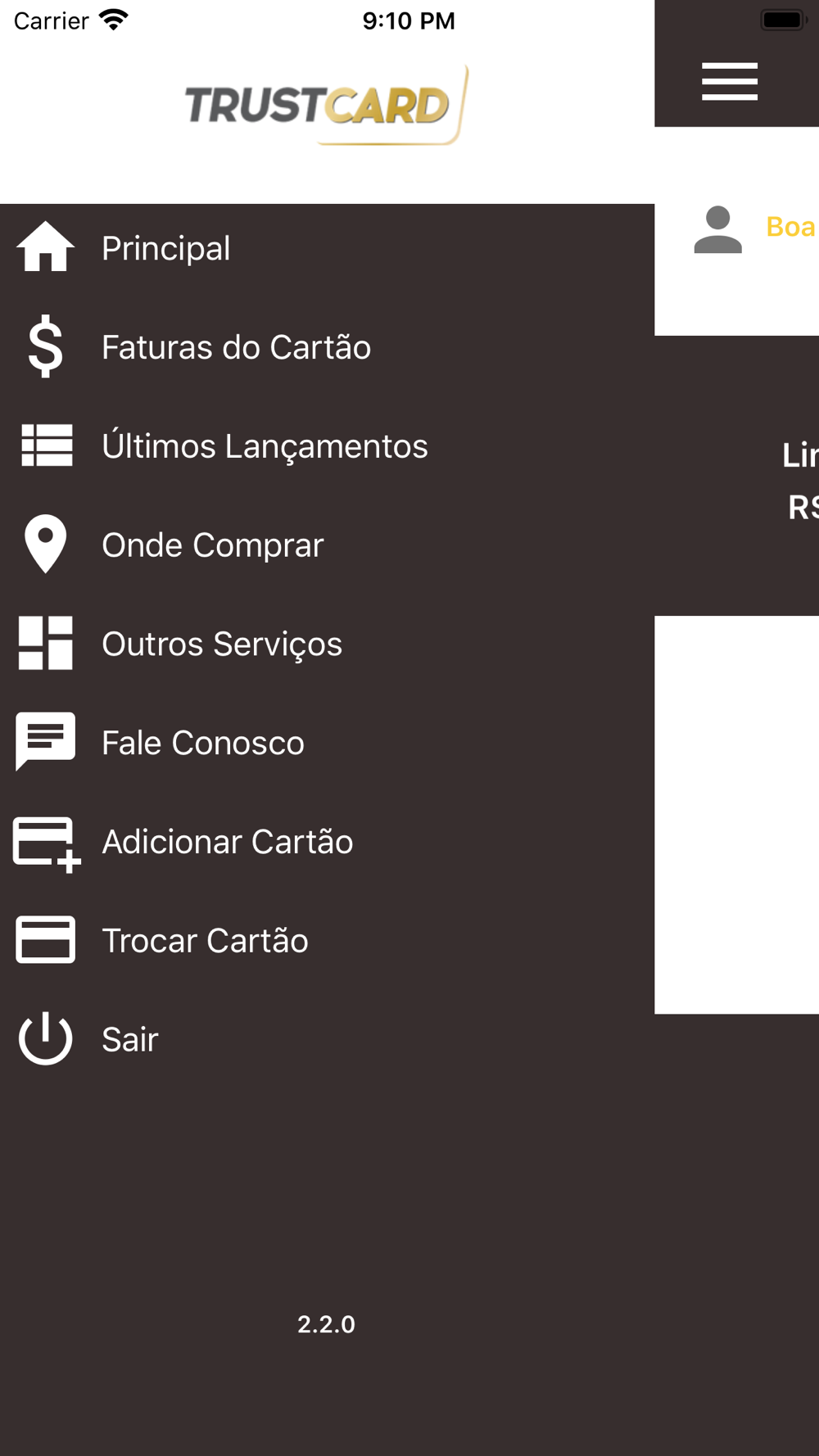Close the drawer with the hamburger button
819x1456 pixels.
pos(729,81)
